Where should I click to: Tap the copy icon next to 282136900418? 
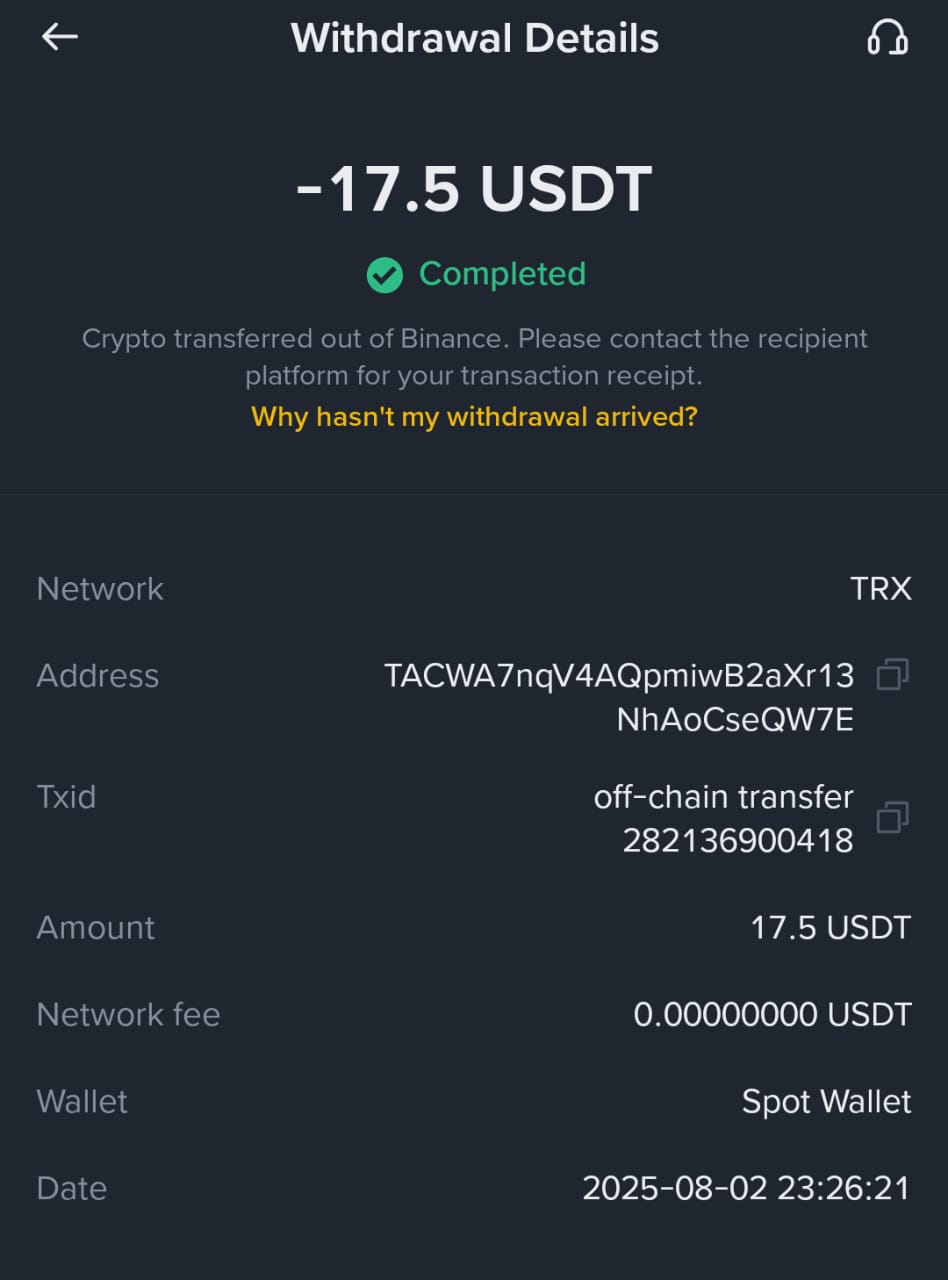point(889,818)
